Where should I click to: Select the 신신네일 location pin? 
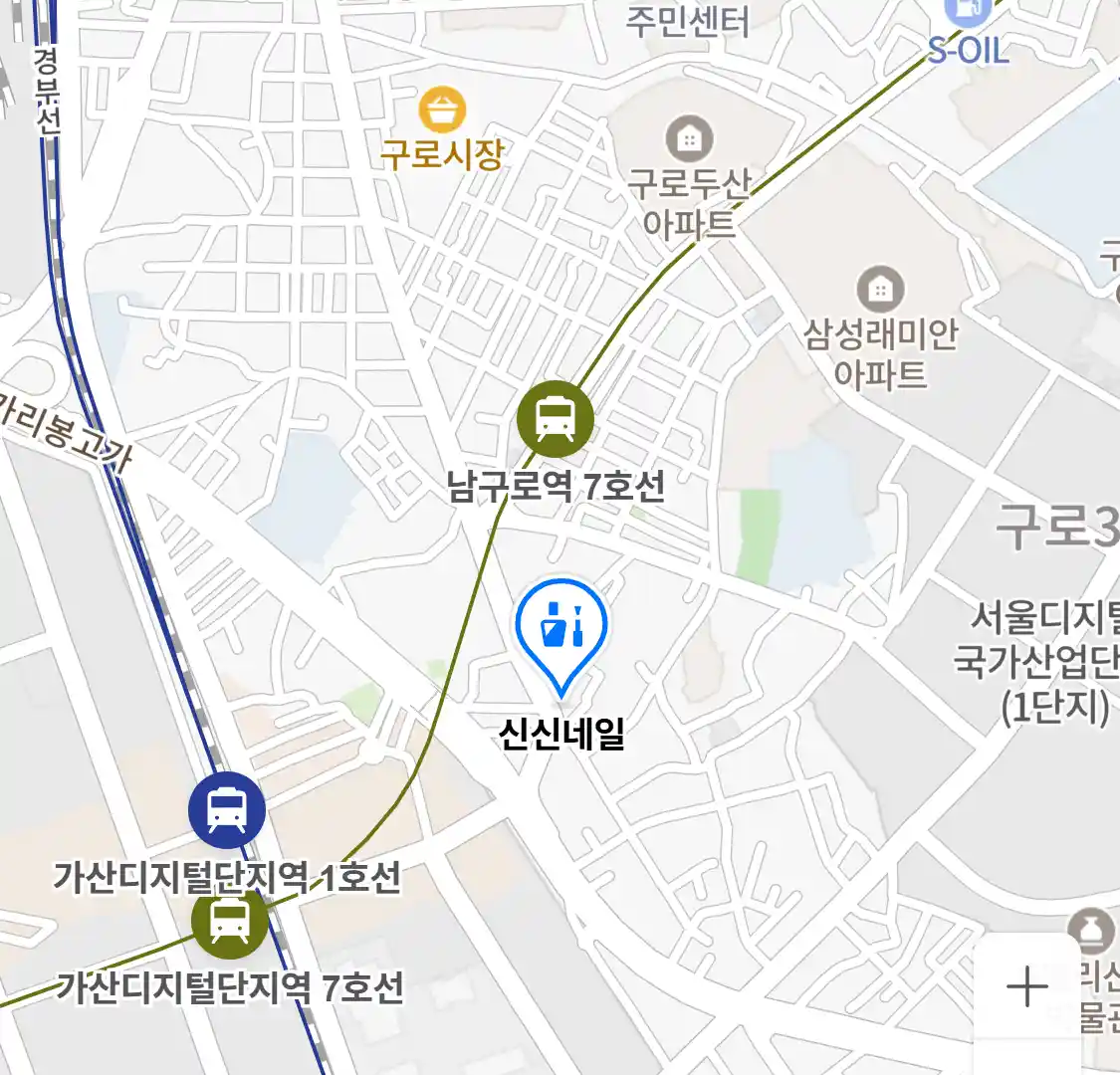(561, 627)
